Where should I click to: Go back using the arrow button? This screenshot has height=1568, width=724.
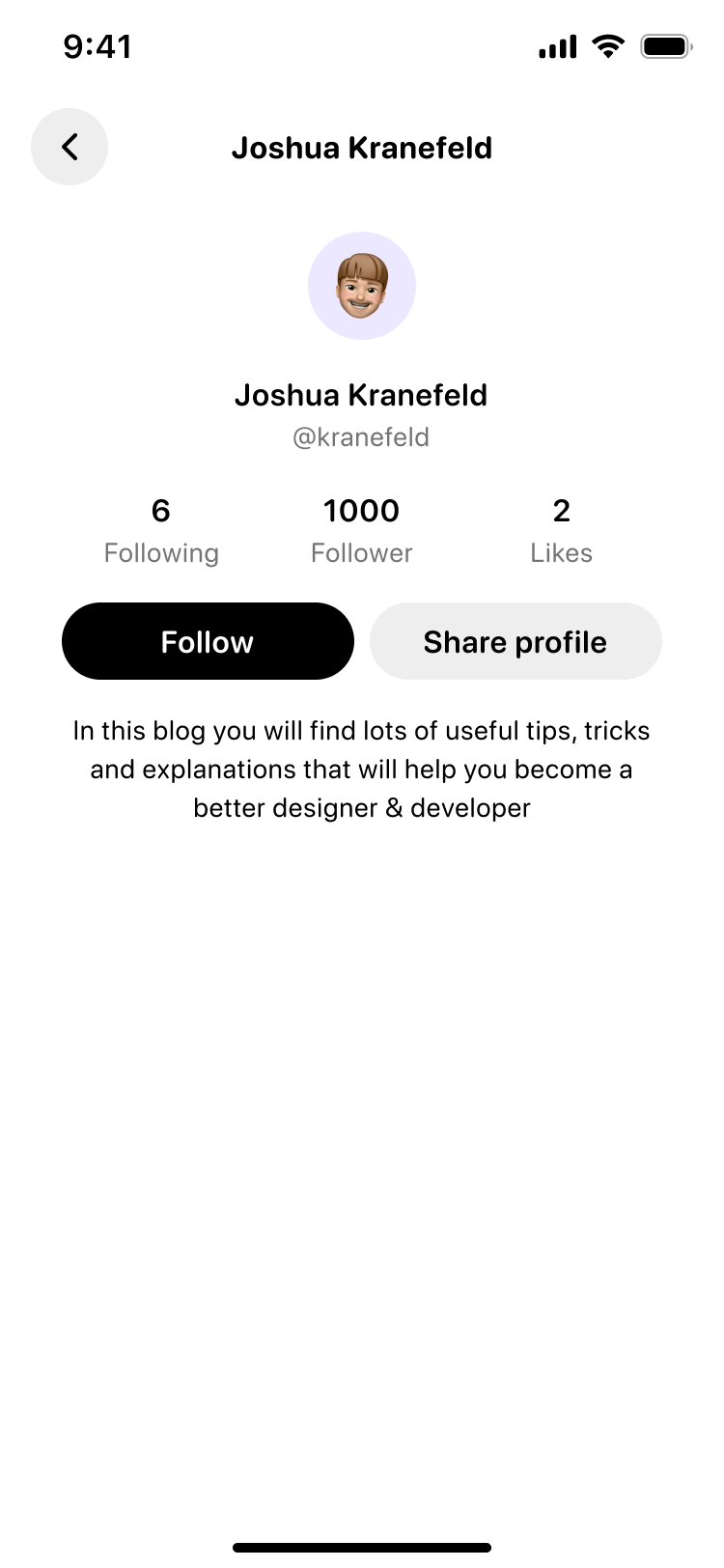pyautogui.click(x=70, y=147)
